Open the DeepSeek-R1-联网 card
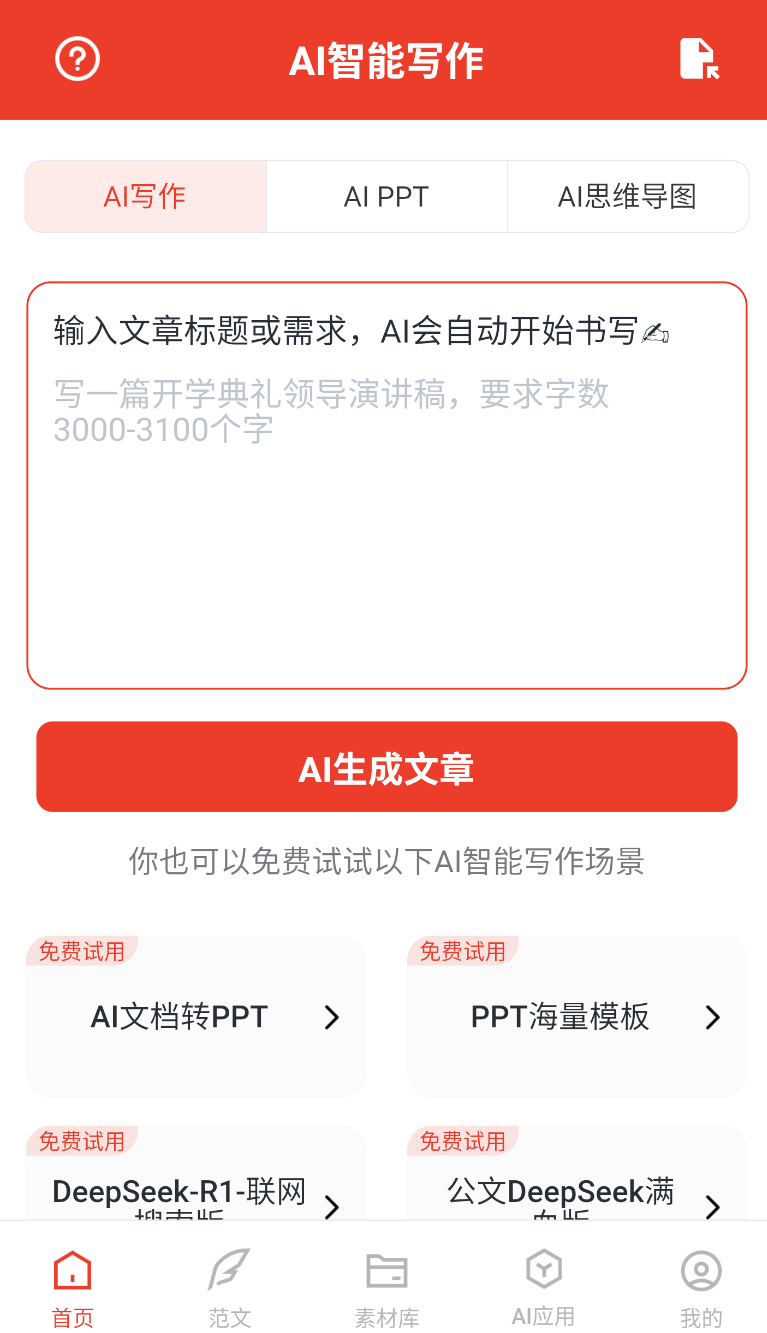This screenshot has height=1333, width=767. click(x=196, y=1195)
